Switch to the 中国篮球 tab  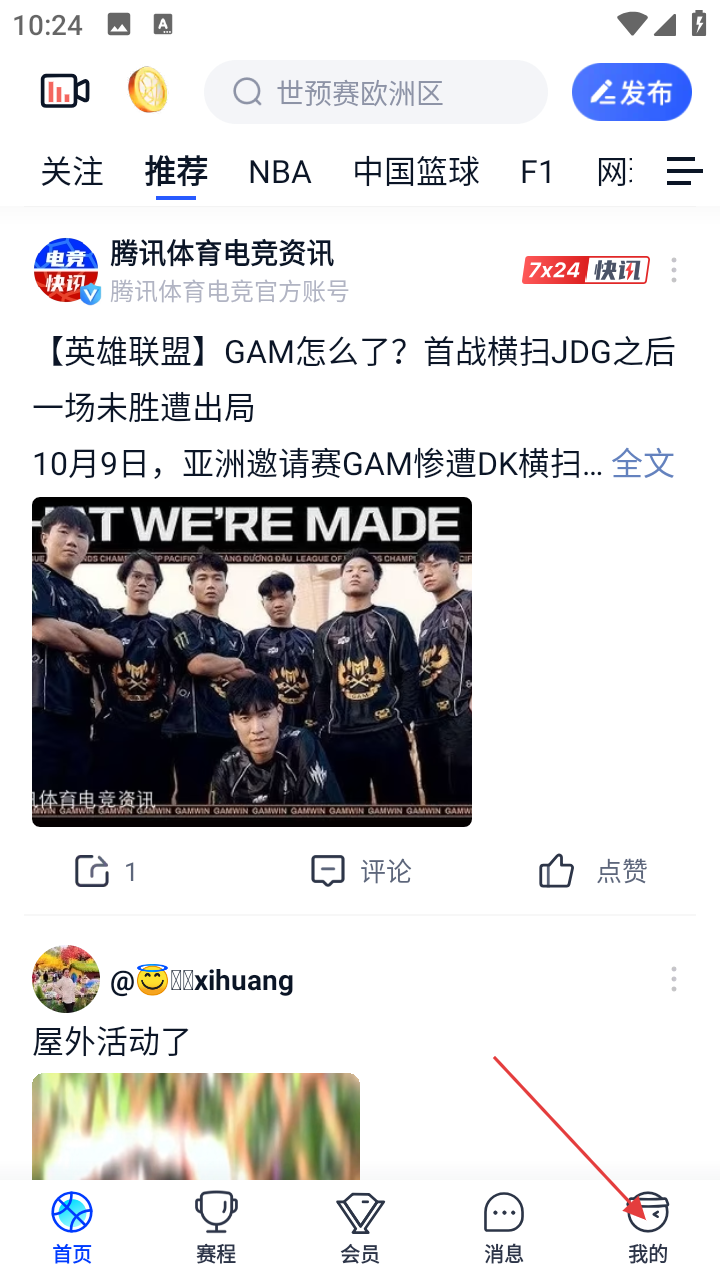coord(416,172)
